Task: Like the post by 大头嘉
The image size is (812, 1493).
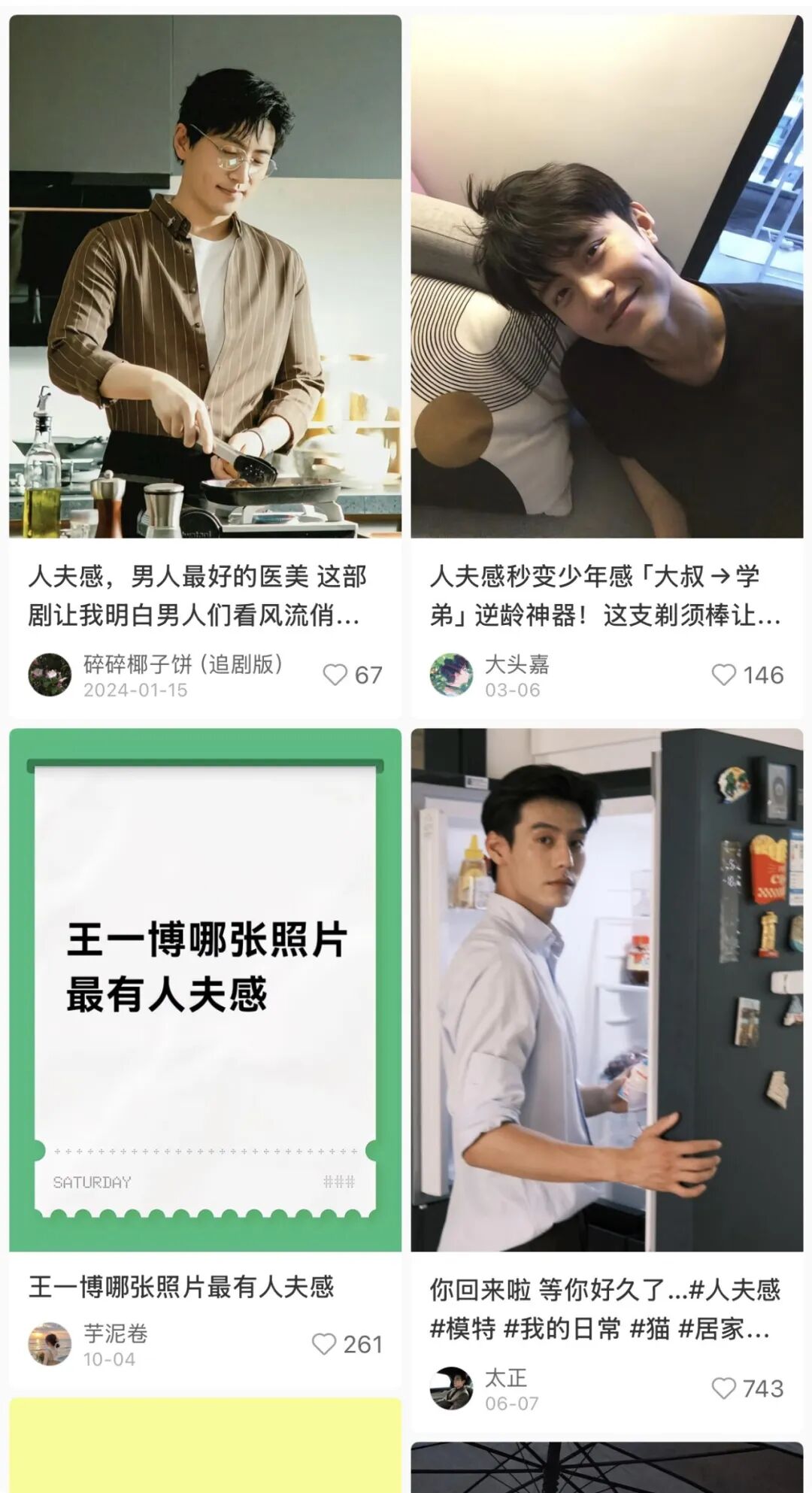Action: pos(723,675)
